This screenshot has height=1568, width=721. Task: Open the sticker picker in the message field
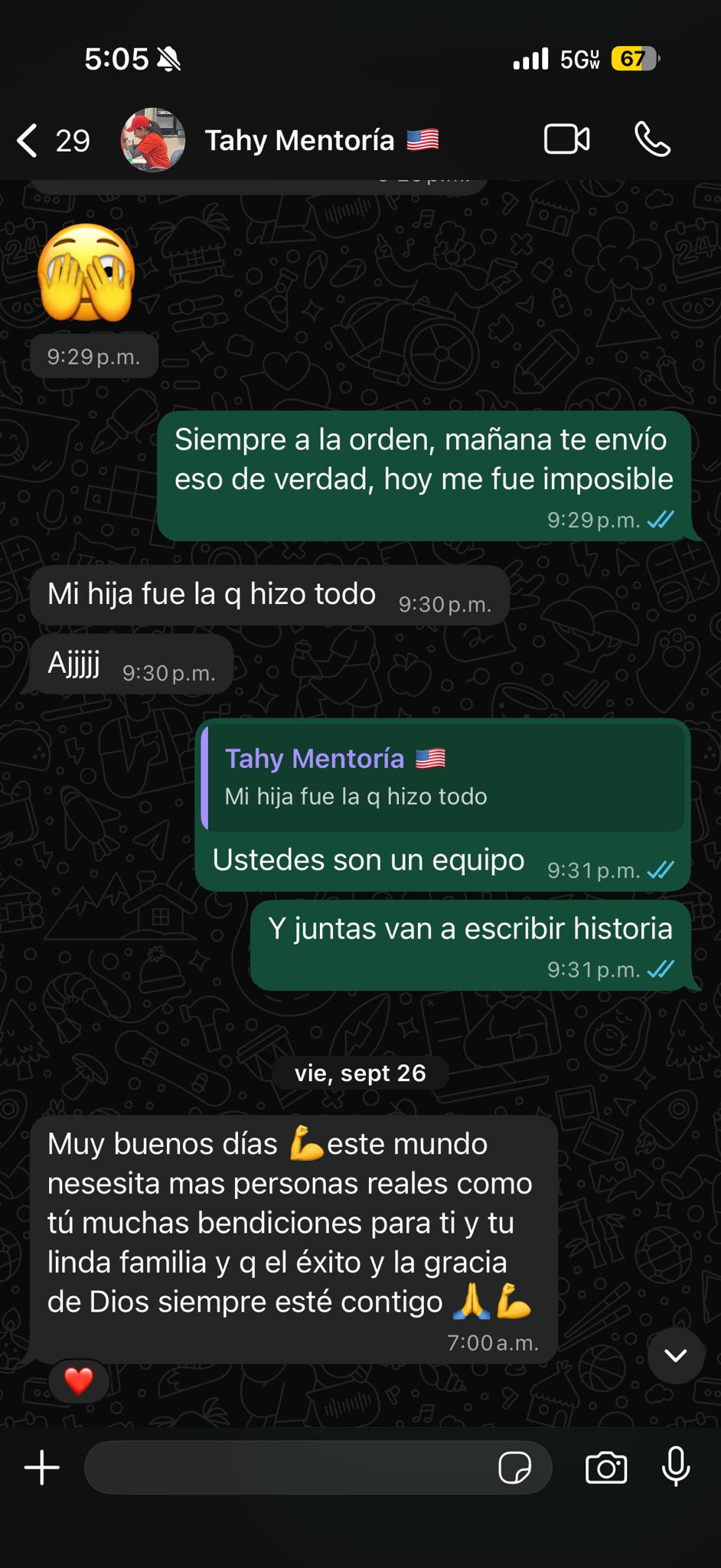coord(514,1468)
